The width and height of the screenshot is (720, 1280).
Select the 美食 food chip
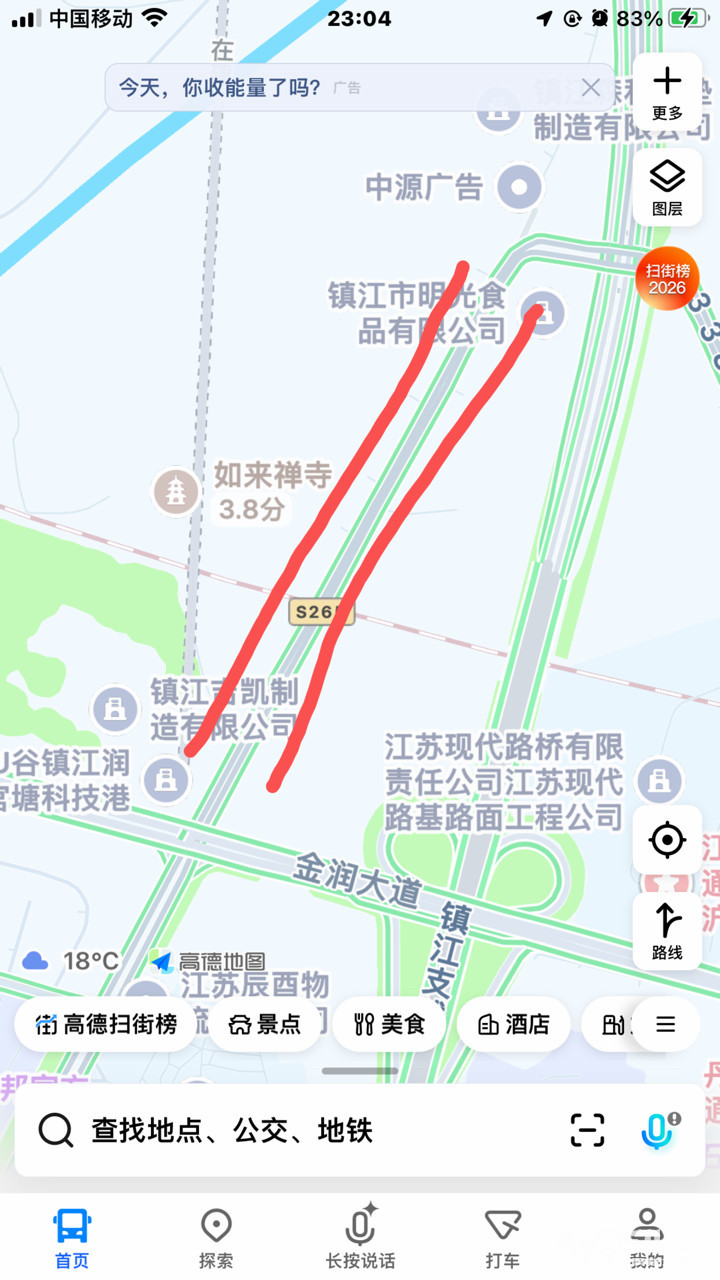coord(389,1024)
